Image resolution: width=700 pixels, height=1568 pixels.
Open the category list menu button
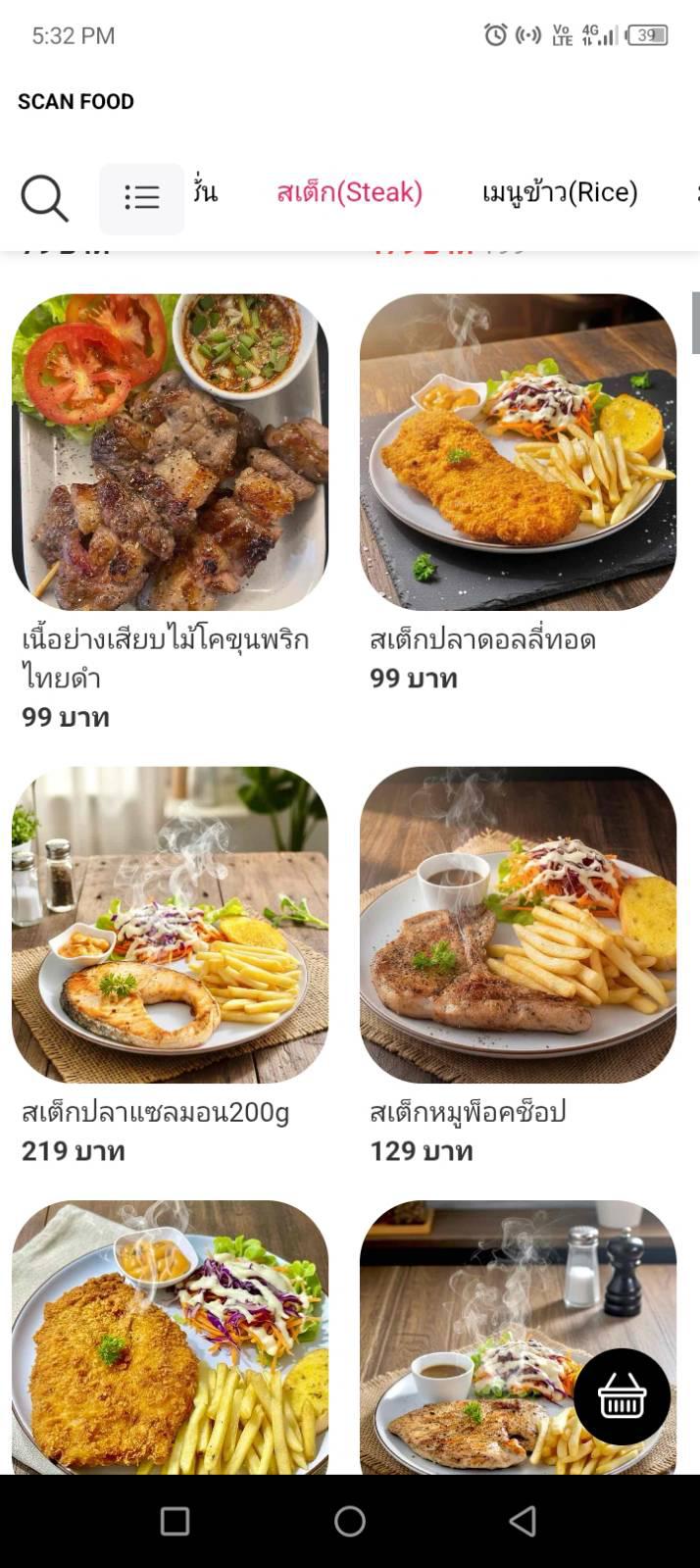pyautogui.click(x=141, y=198)
